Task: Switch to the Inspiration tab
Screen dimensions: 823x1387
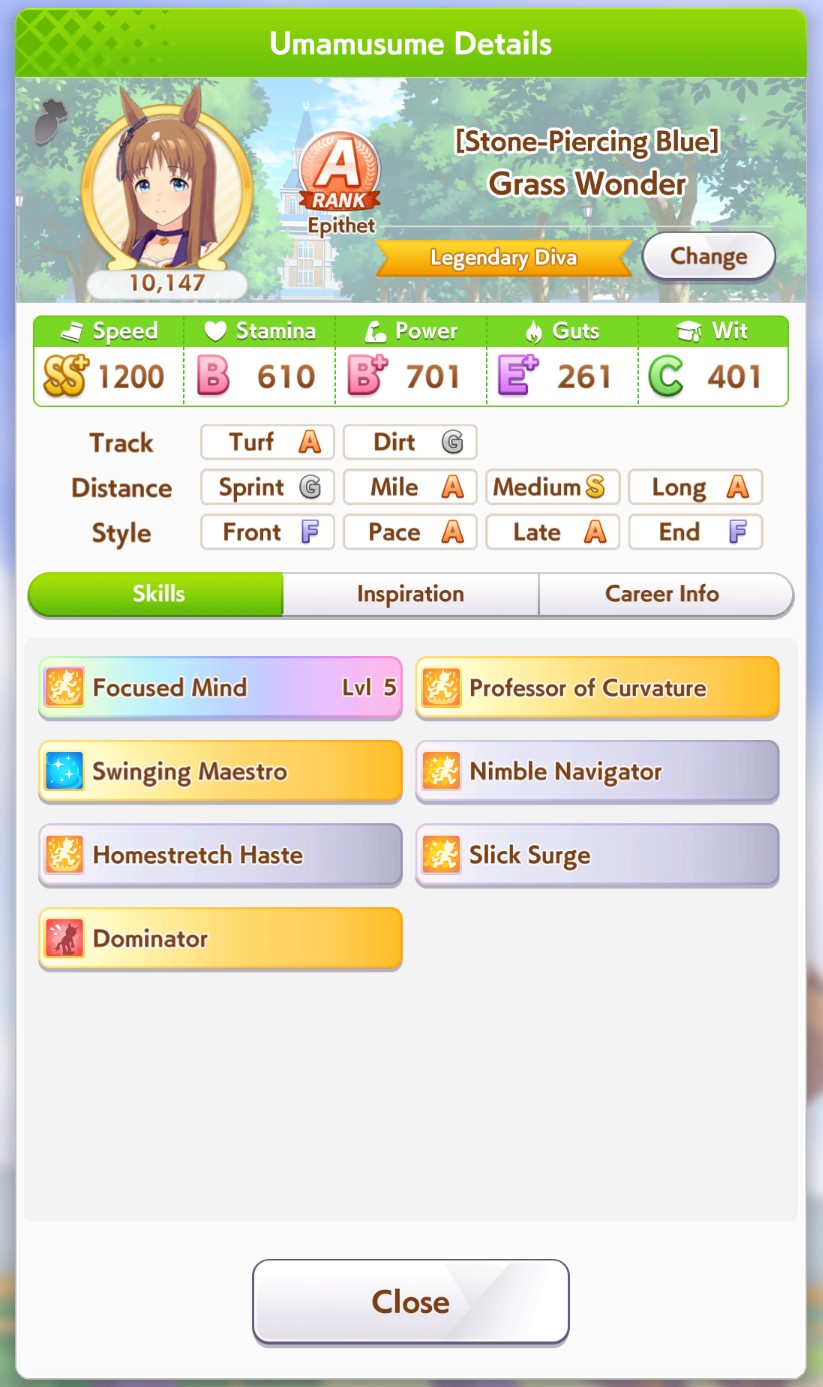Action: (x=410, y=594)
